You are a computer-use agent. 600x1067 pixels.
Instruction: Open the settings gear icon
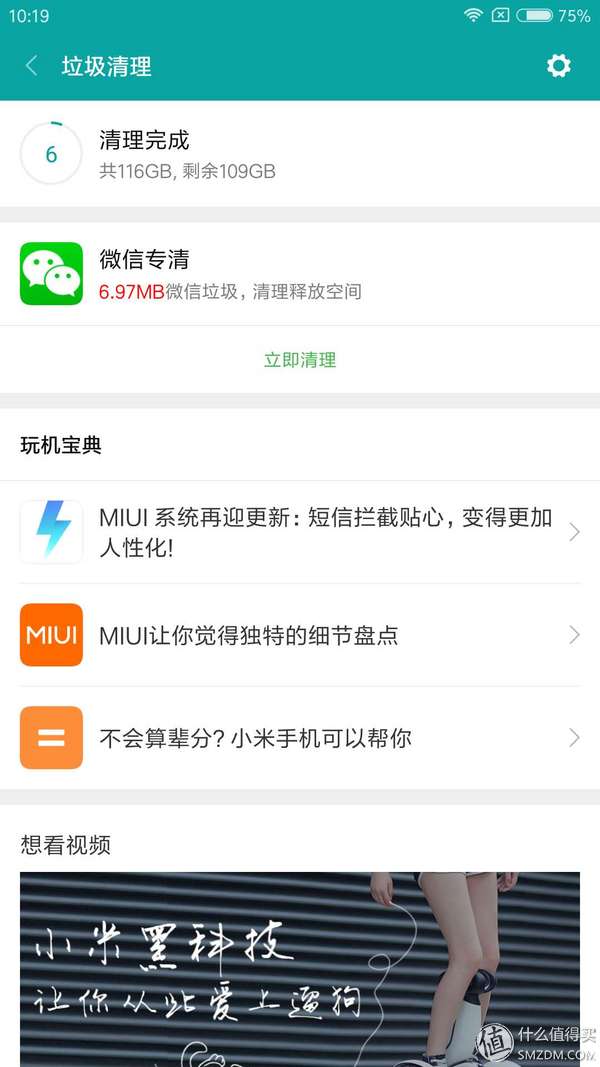pyautogui.click(x=558, y=66)
